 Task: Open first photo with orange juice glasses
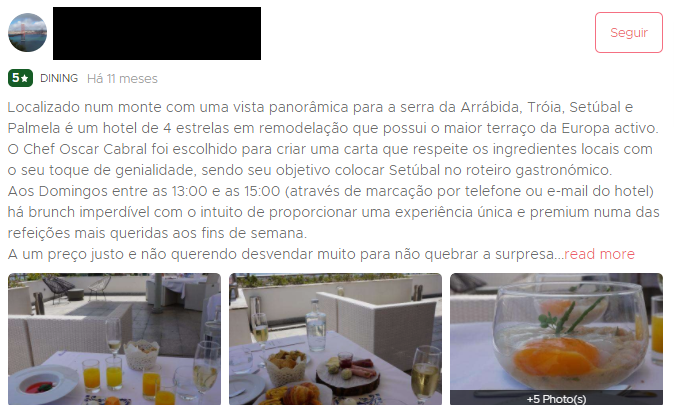(114, 339)
